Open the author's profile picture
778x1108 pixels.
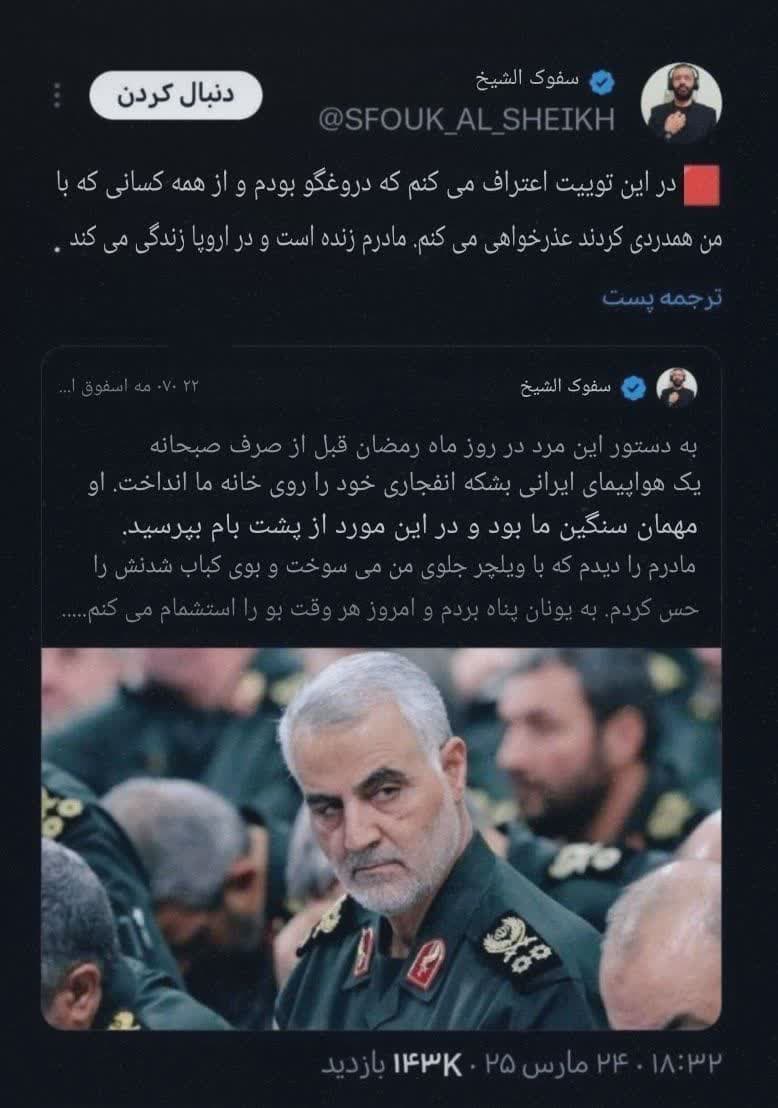pyautogui.click(x=680, y=101)
